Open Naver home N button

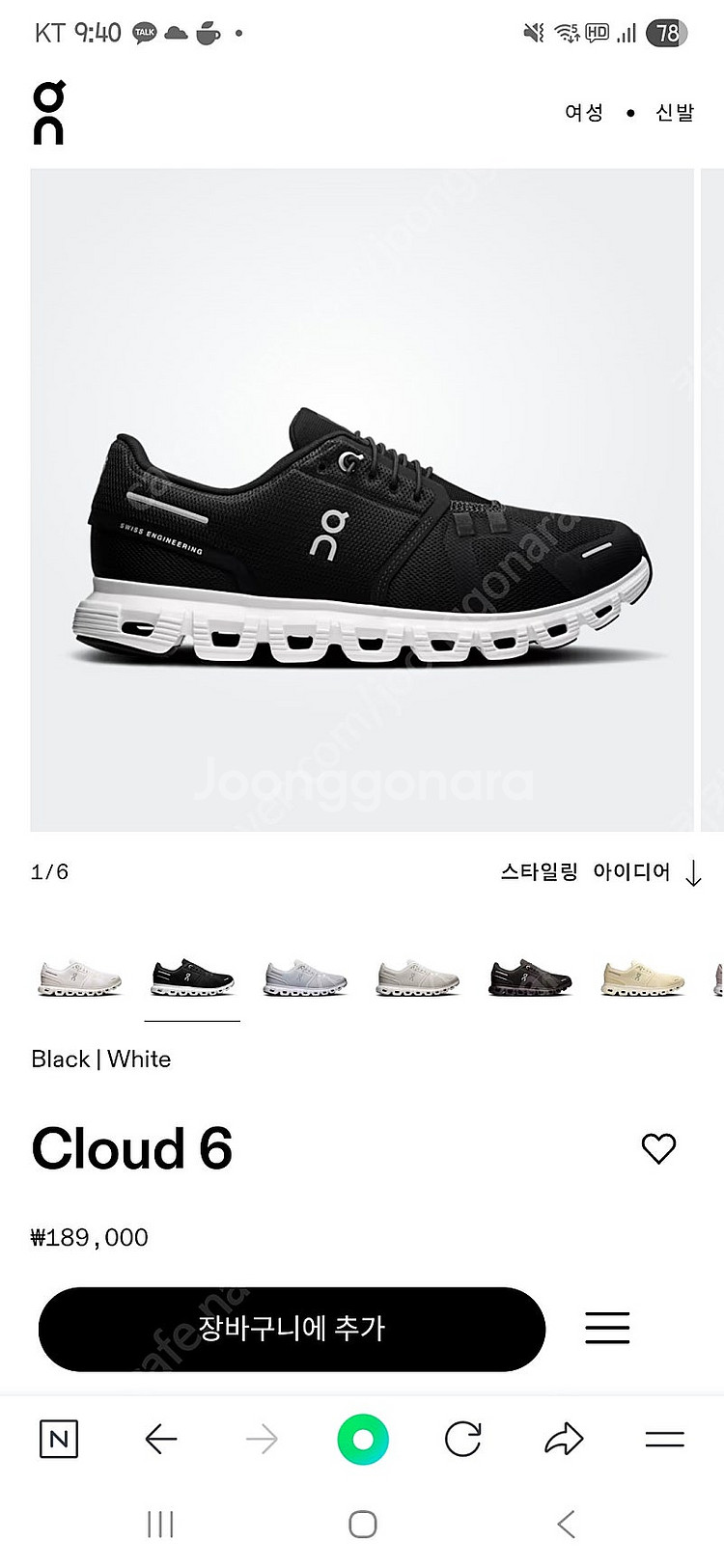point(59,1440)
